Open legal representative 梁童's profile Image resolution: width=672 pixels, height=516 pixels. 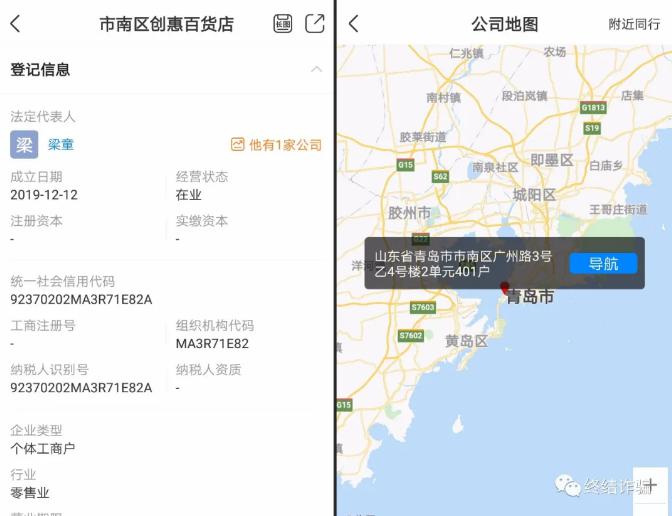coord(60,145)
